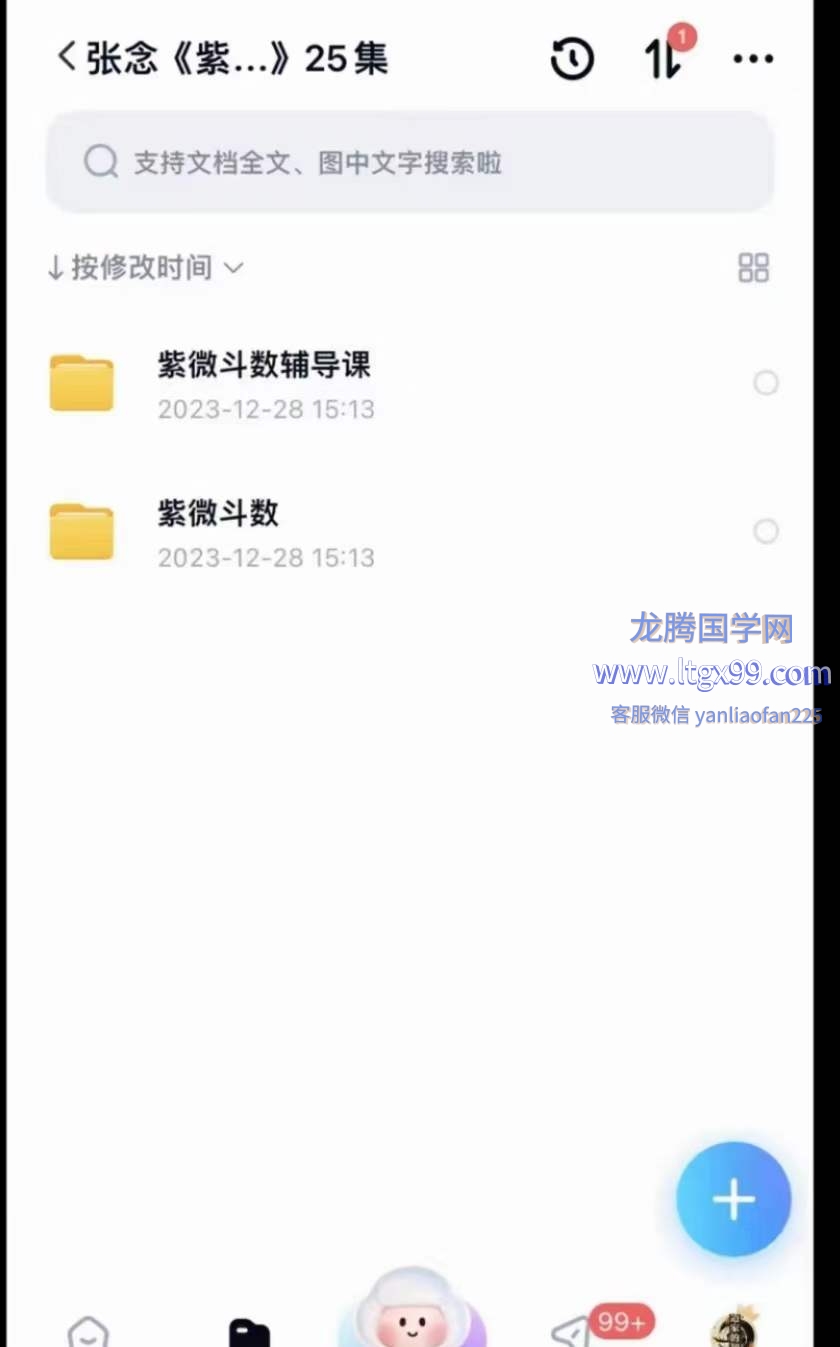
Task: Expand the 按修改时间 sort dropdown
Action: point(145,268)
